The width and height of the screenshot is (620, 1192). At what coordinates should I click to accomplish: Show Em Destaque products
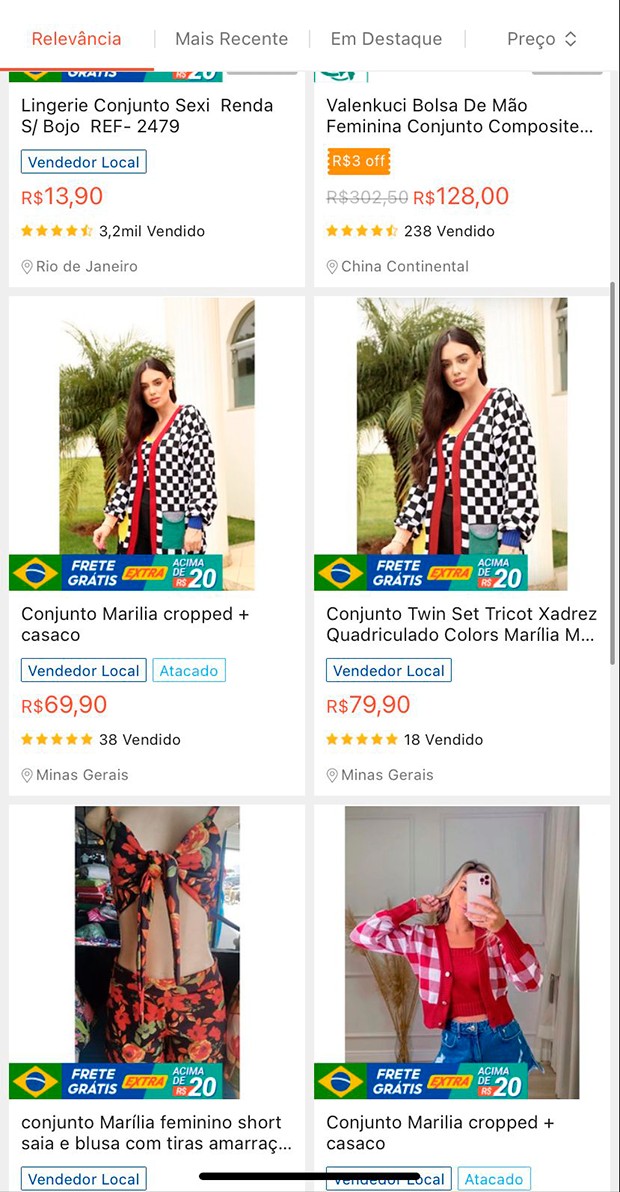click(386, 39)
